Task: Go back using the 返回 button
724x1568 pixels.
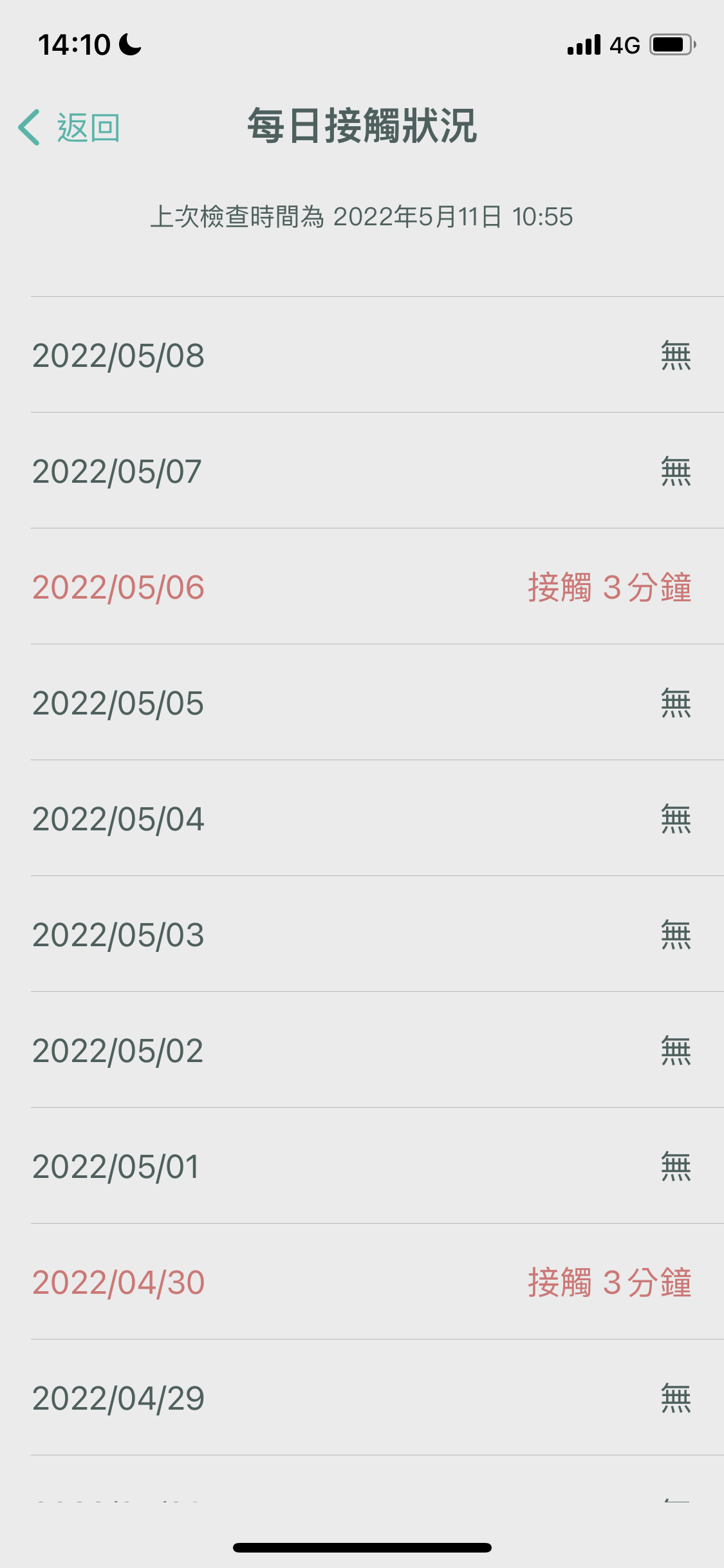Action: click(69, 127)
